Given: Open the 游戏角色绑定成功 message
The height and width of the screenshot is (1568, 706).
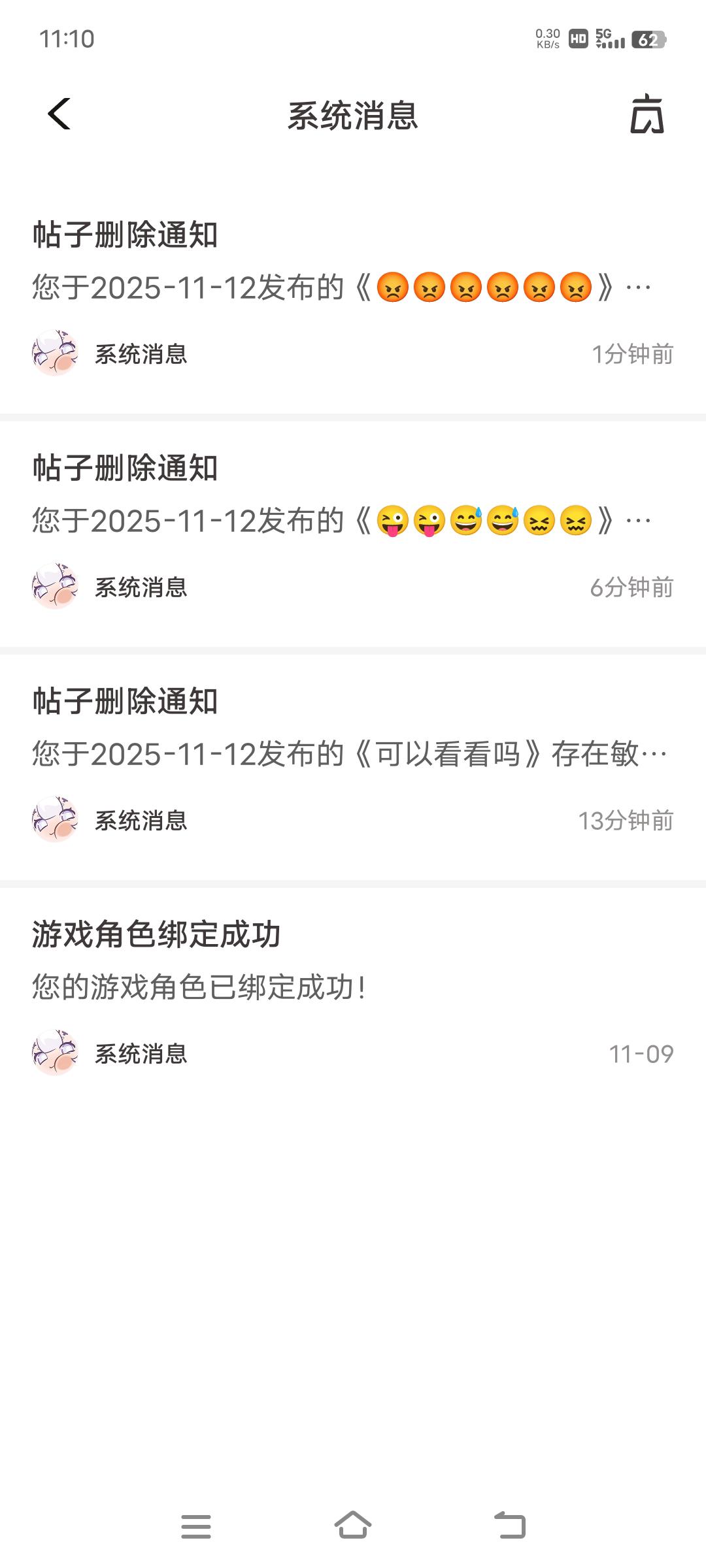Looking at the screenshot, I should pyautogui.click(x=353, y=987).
